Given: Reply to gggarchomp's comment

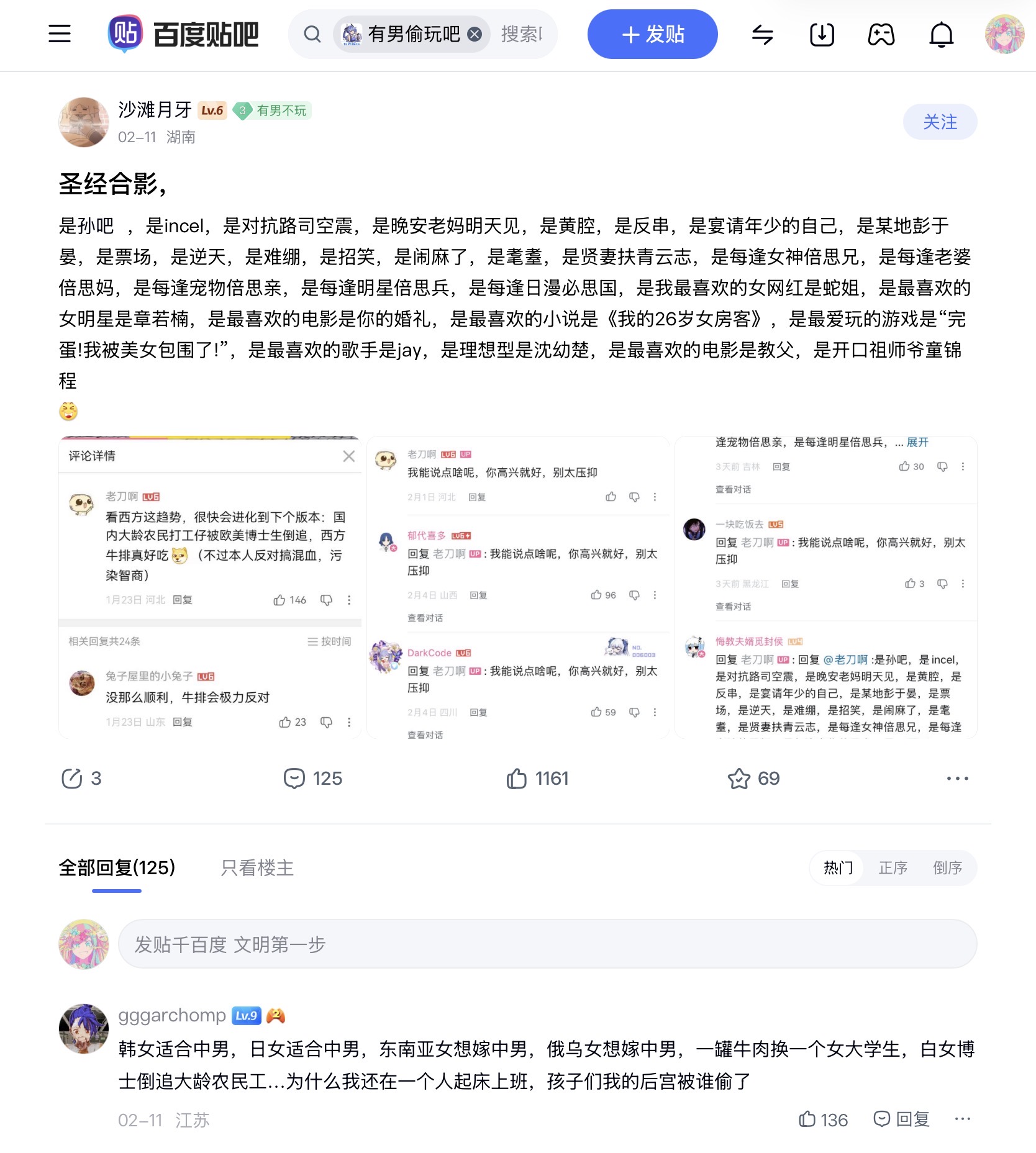Looking at the screenshot, I should pyautogui.click(x=901, y=1119).
